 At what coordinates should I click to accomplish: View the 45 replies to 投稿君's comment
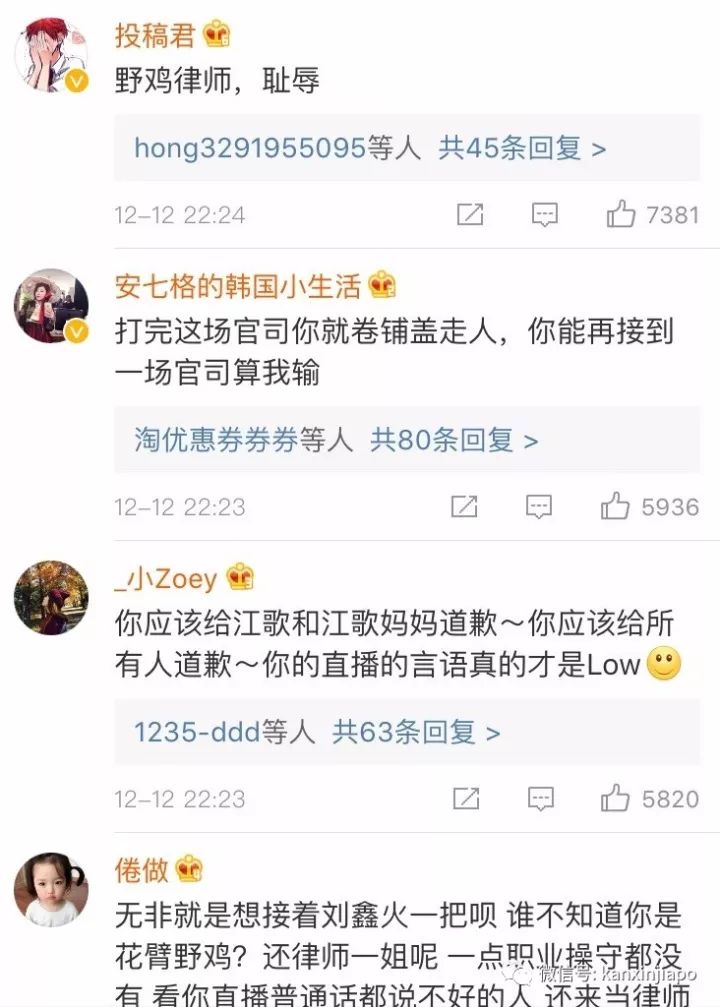pyautogui.click(x=522, y=149)
